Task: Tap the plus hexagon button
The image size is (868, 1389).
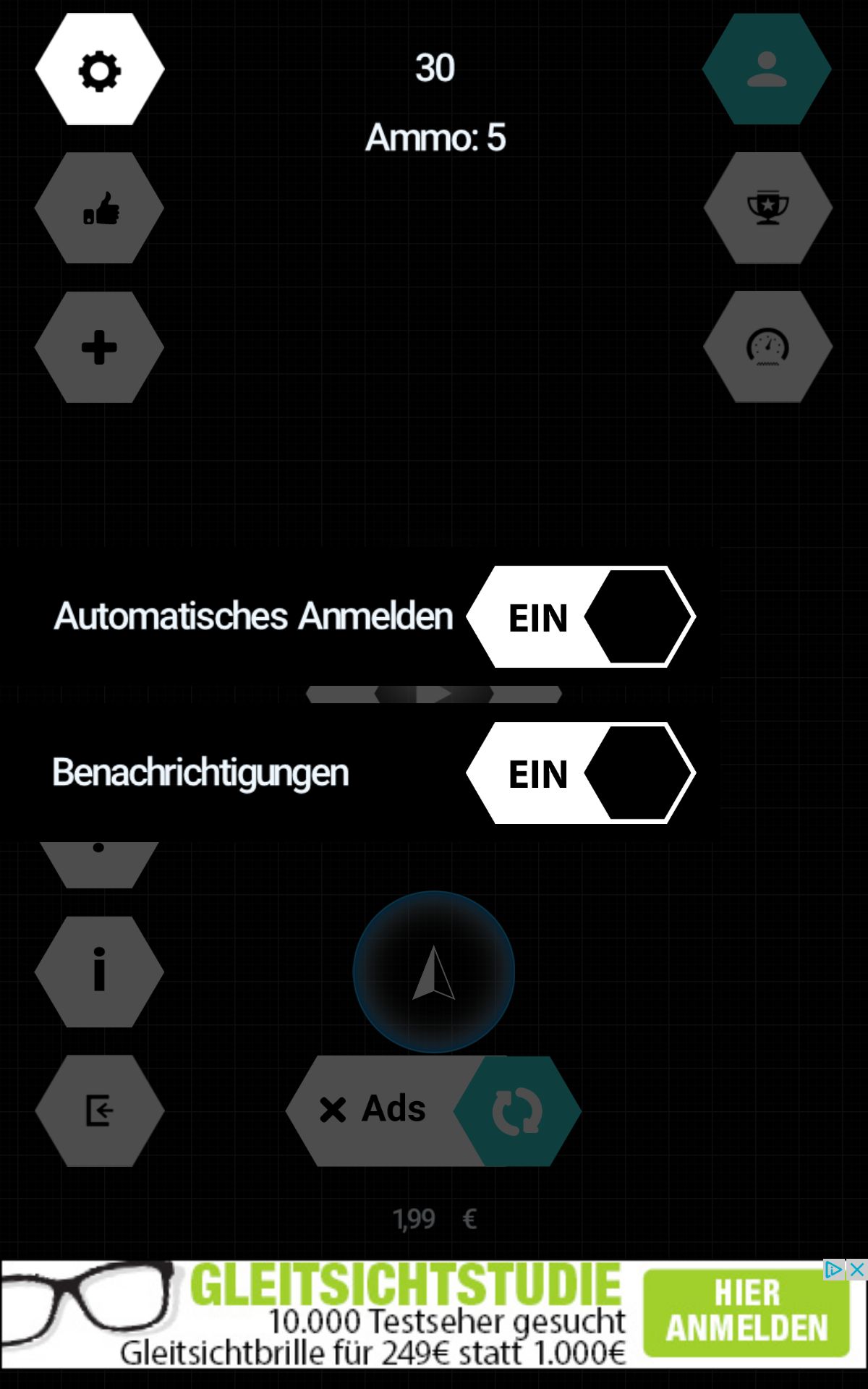Action: (100, 347)
